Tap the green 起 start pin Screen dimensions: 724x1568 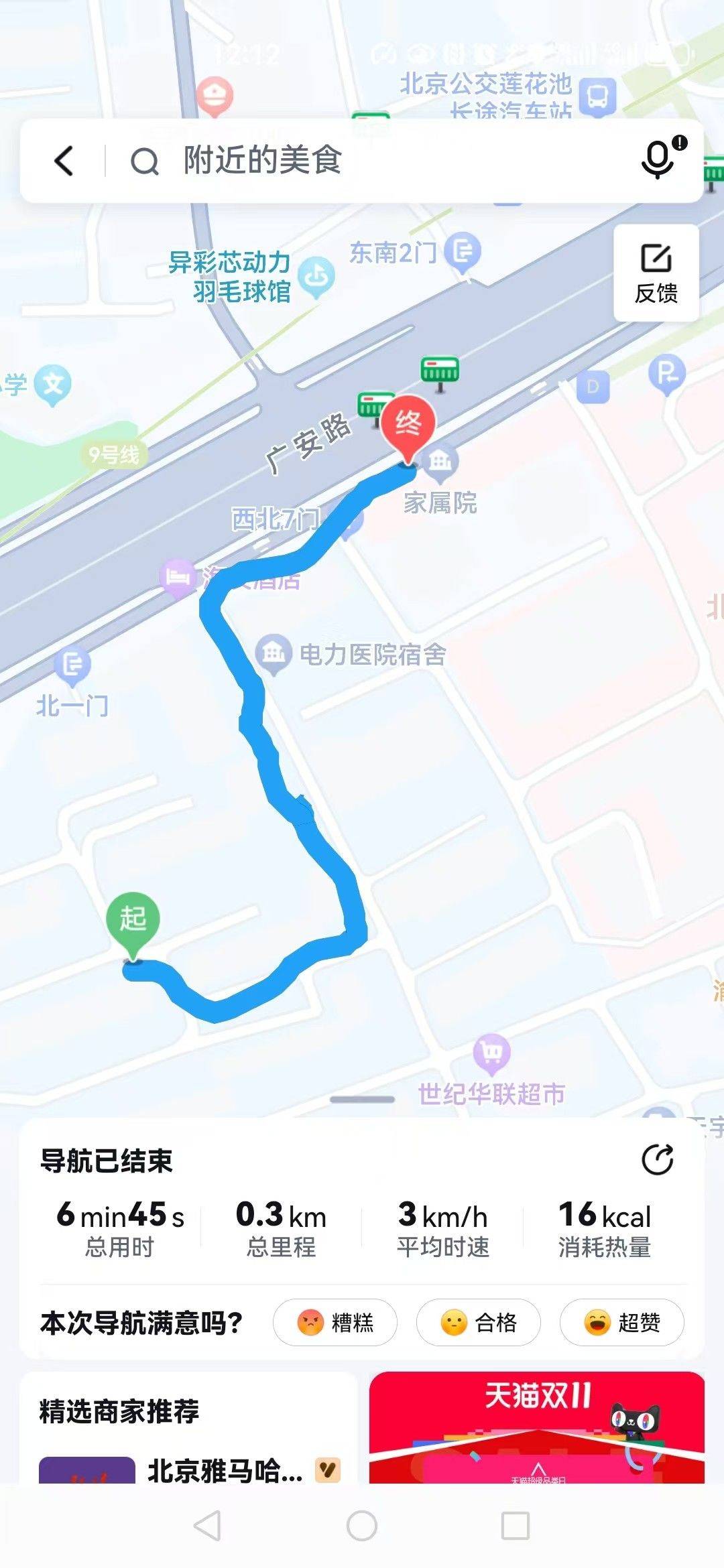click(133, 921)
